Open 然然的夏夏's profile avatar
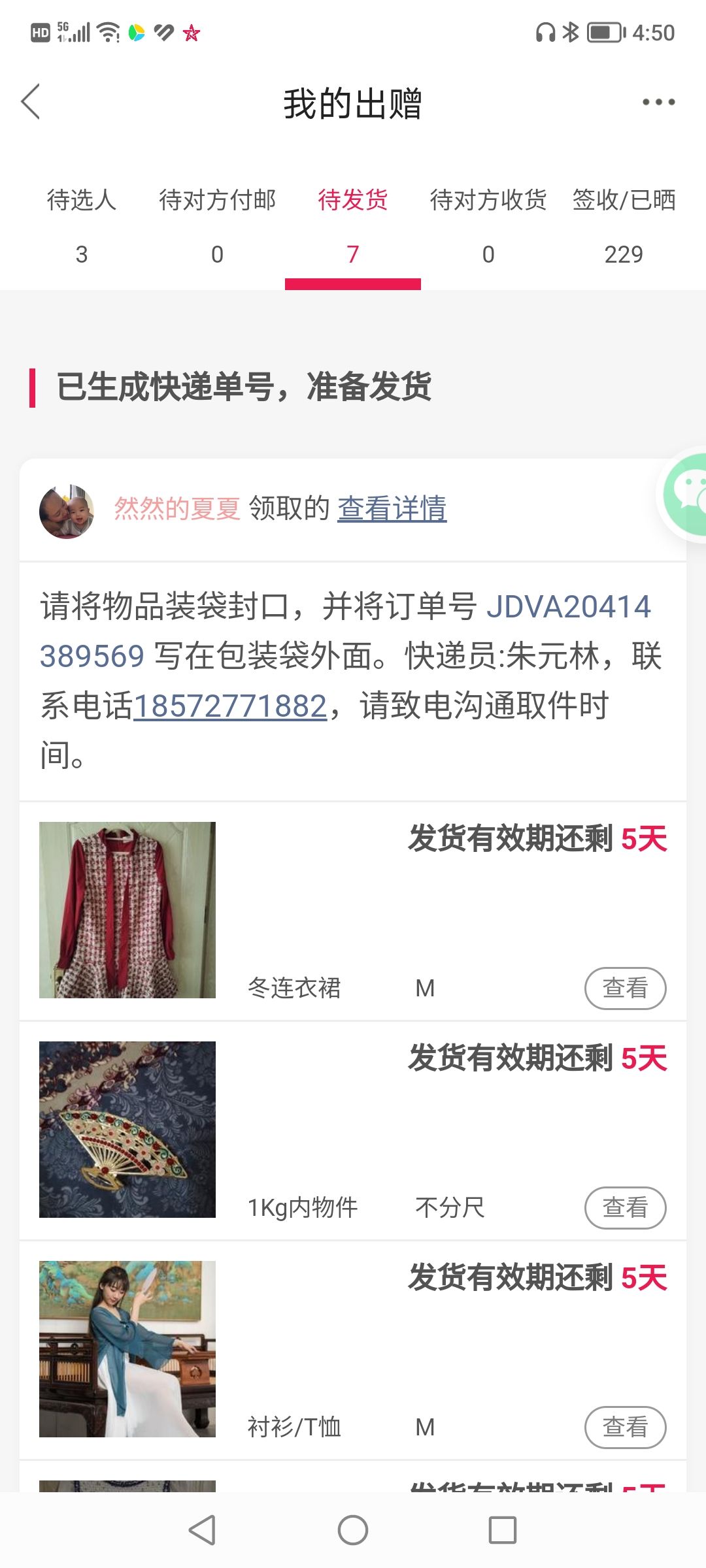 (x=67, y=511)
